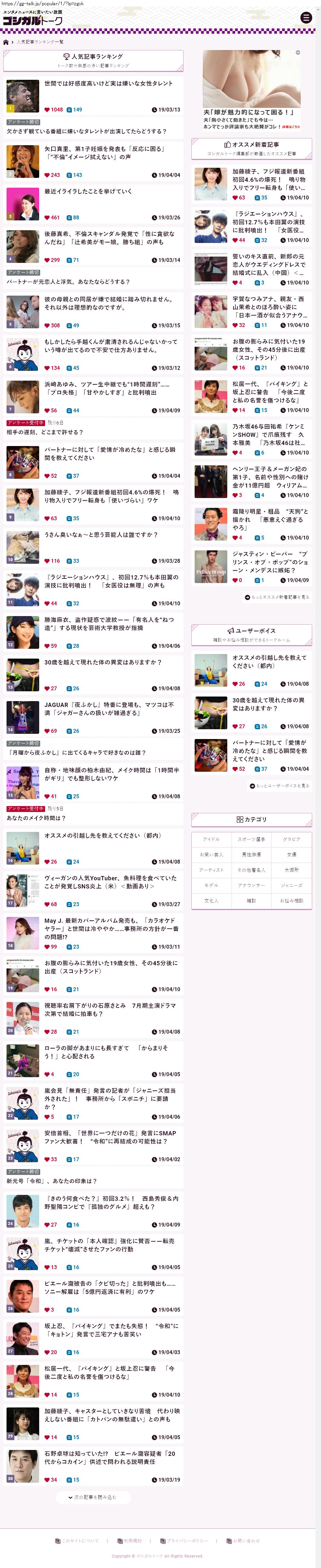Viewport: 321px width, 1568px height.
Task: Open the topic 最近イライラしたことを挙げていく
Action: (88, 191)
